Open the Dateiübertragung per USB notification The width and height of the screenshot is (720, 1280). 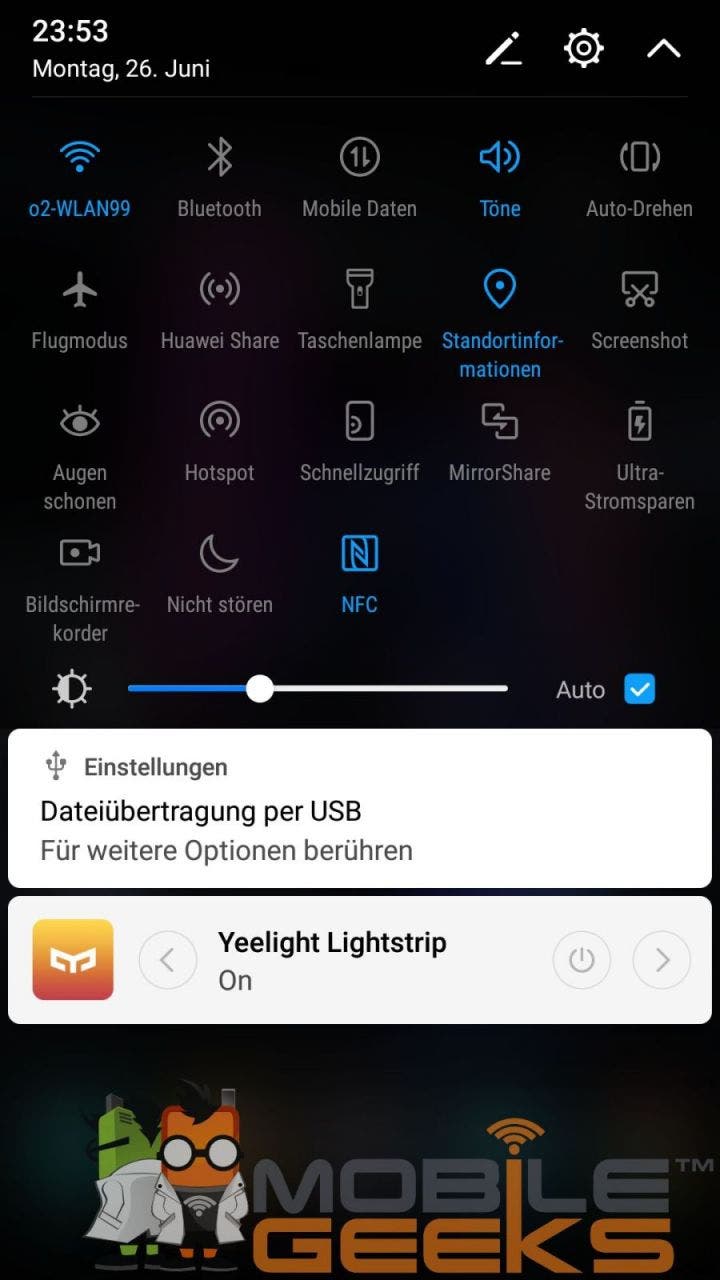point(360,809)
